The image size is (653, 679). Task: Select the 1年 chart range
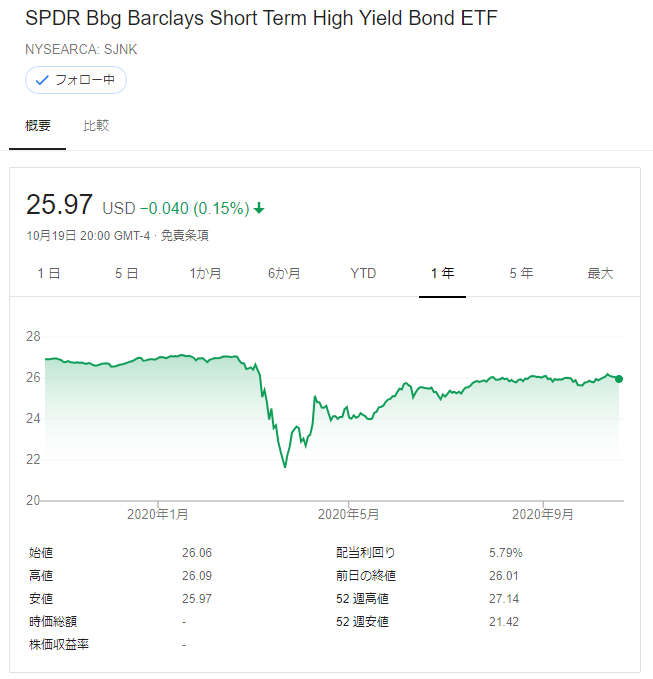[x=442, y=273]
